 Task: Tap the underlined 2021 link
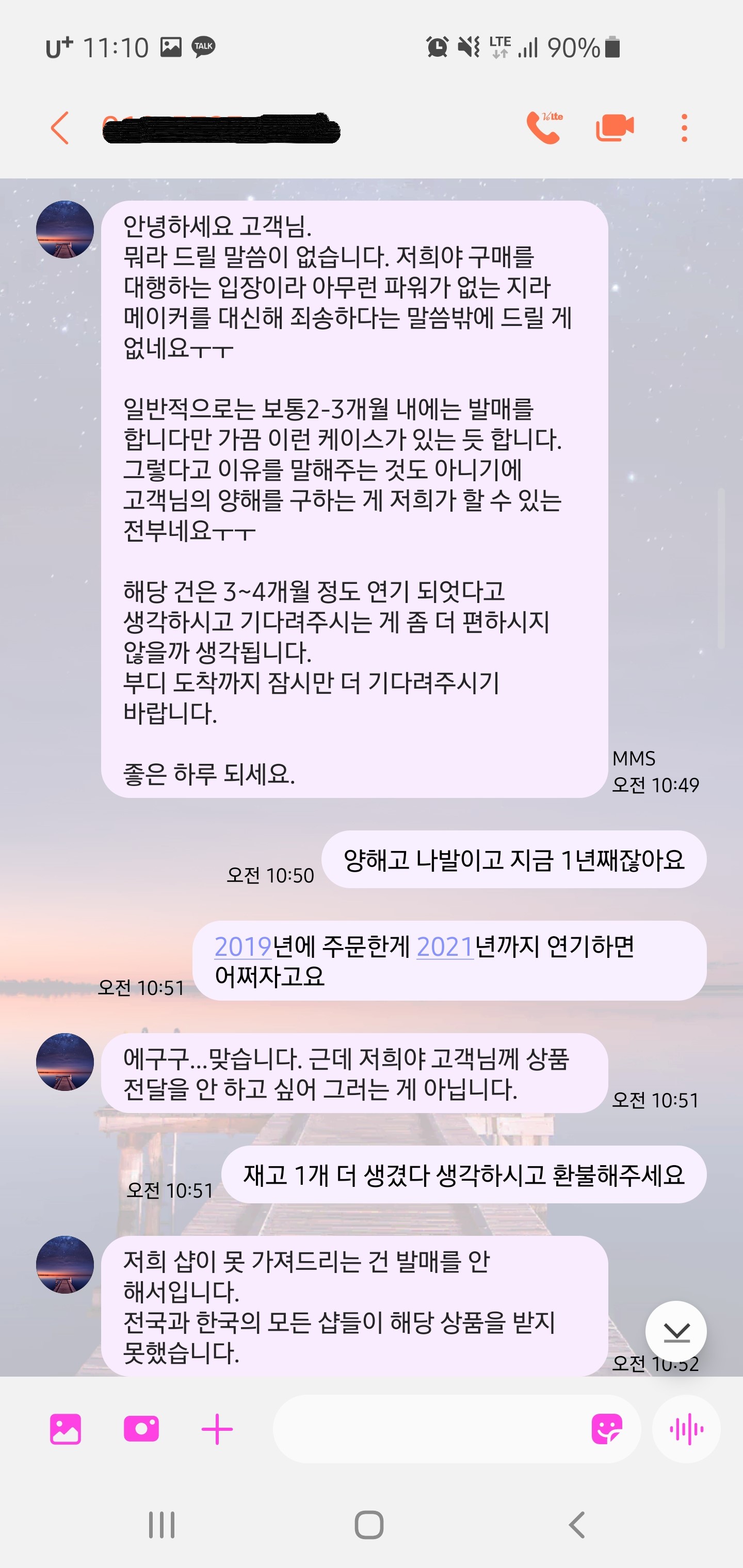445,947
